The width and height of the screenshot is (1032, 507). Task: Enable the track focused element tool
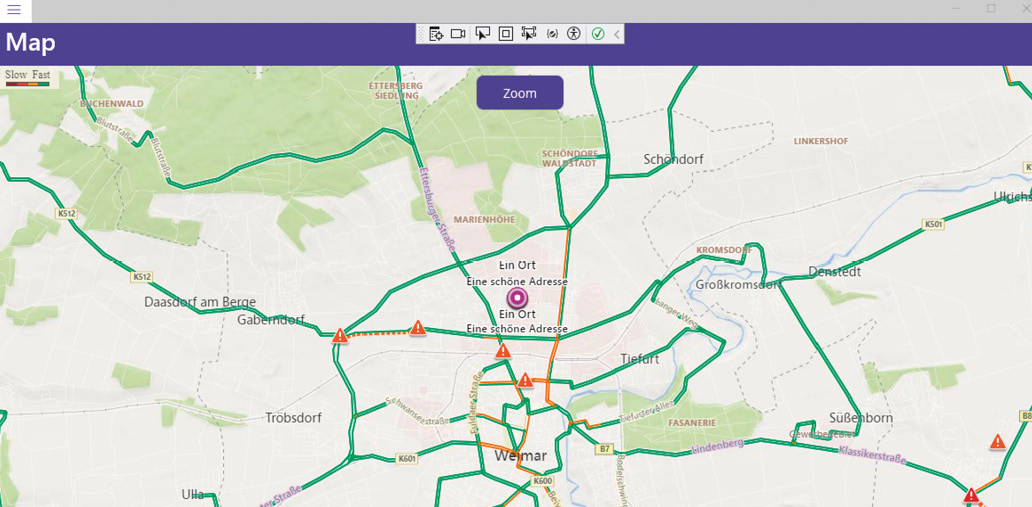point(529,34)
